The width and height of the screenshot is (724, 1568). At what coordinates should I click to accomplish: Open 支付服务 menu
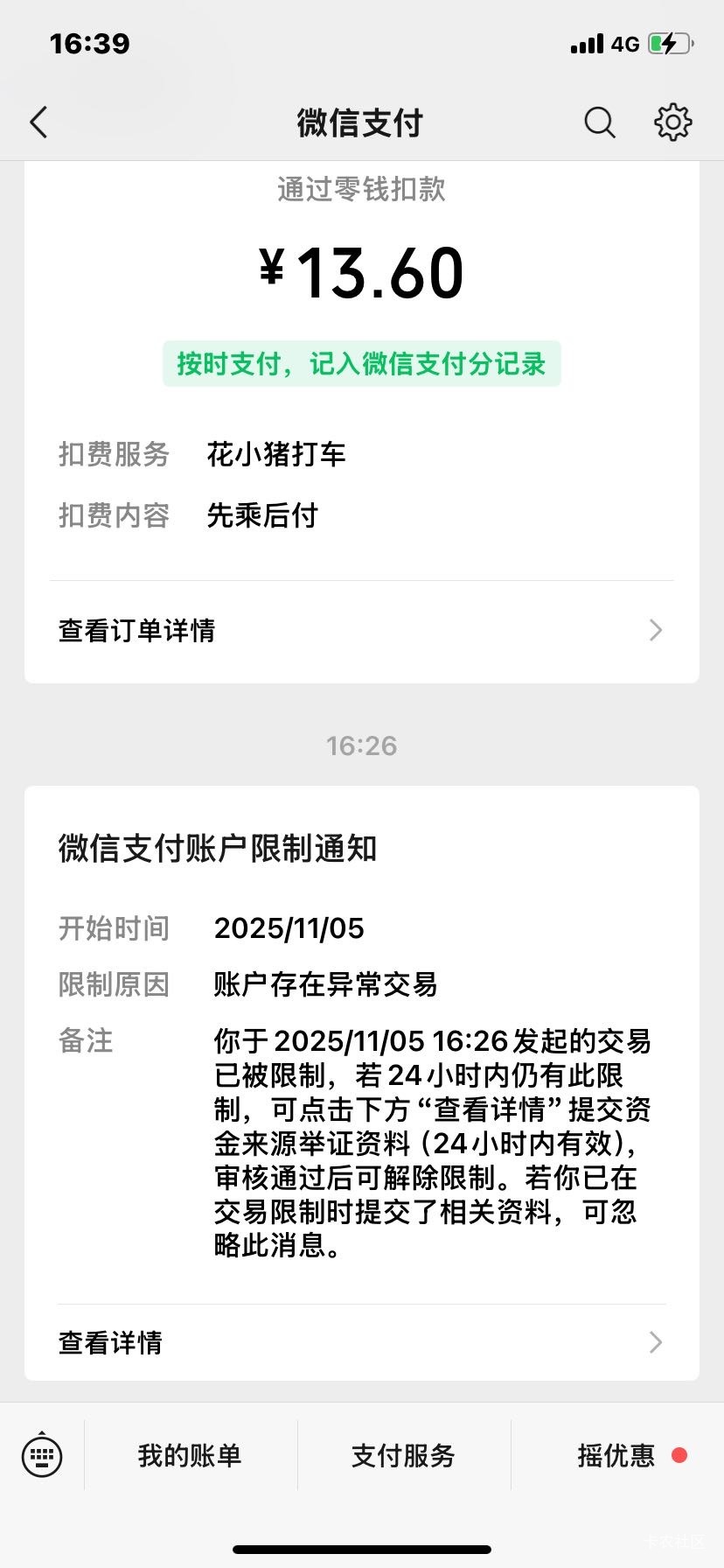click(x=403, y=1456)
